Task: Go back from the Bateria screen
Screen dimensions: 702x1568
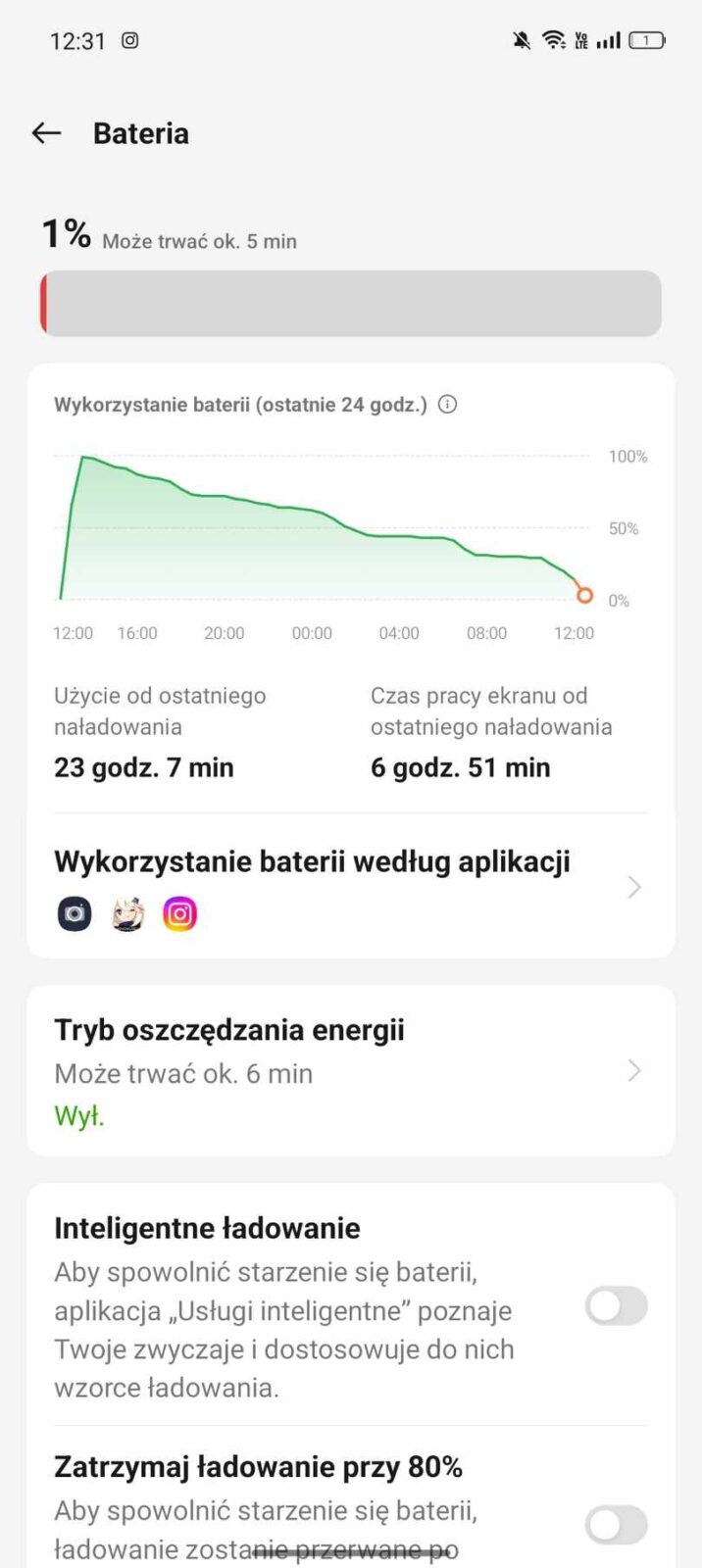Action: pos(46,133)
